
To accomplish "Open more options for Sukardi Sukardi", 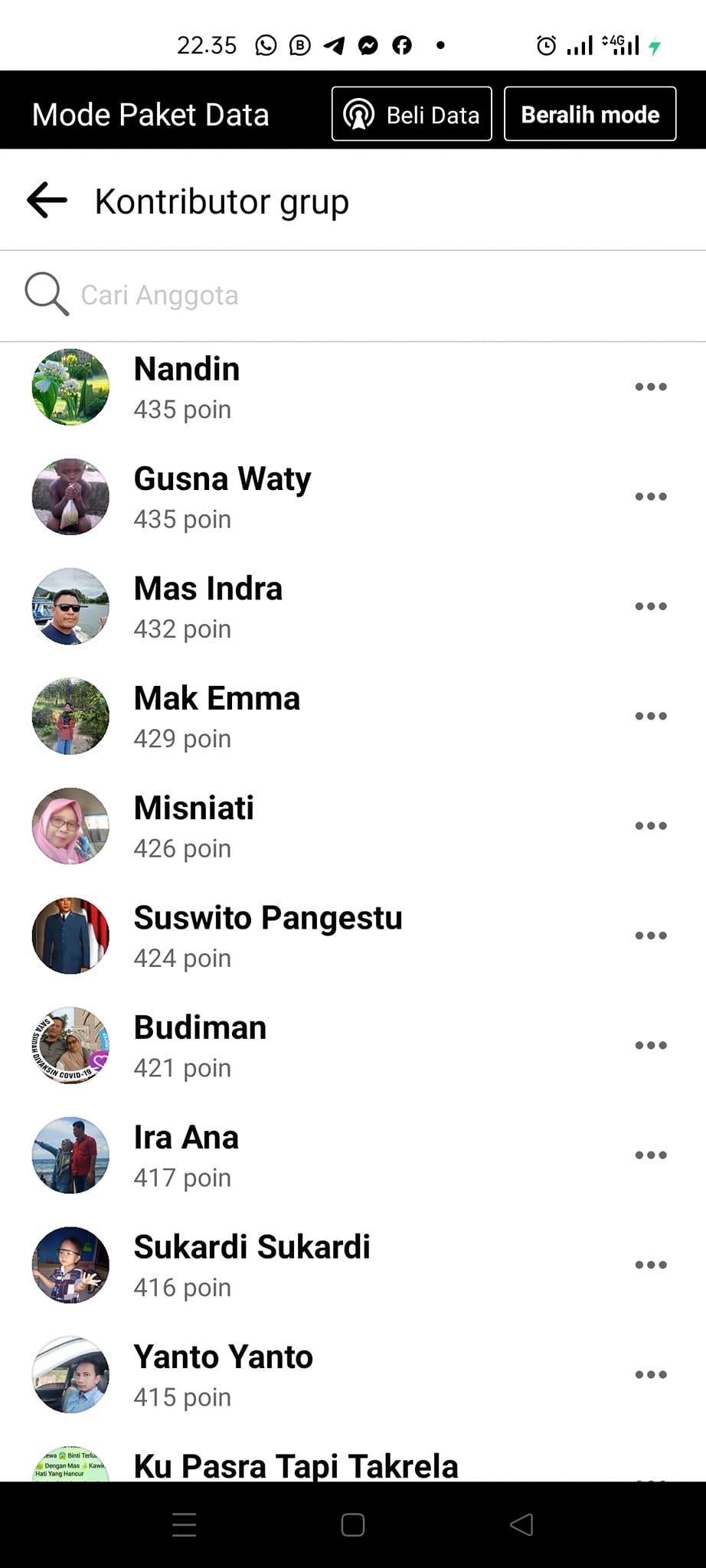I will [x=651, y=1265].
